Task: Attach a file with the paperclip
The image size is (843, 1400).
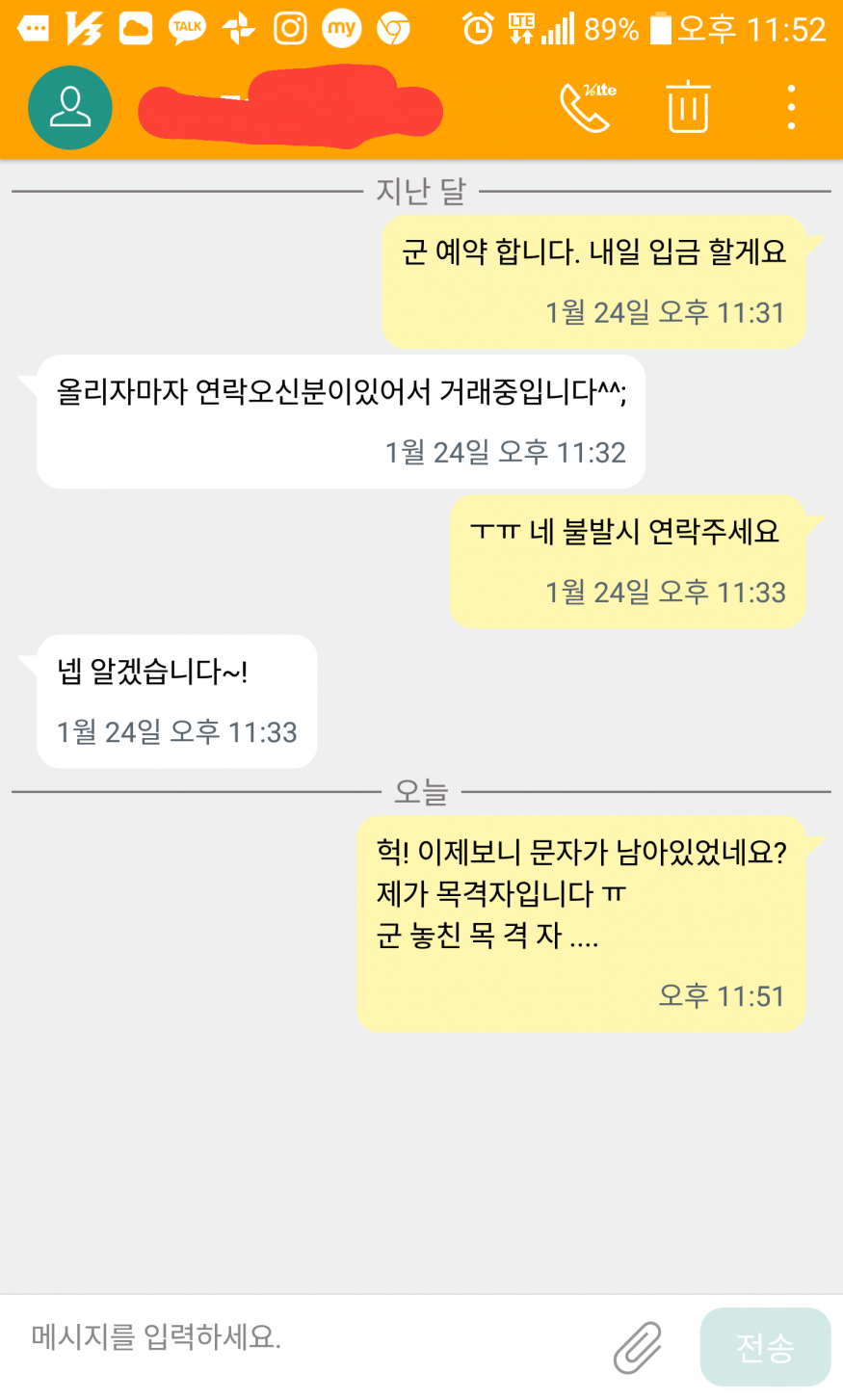Action: point(639,1346)
